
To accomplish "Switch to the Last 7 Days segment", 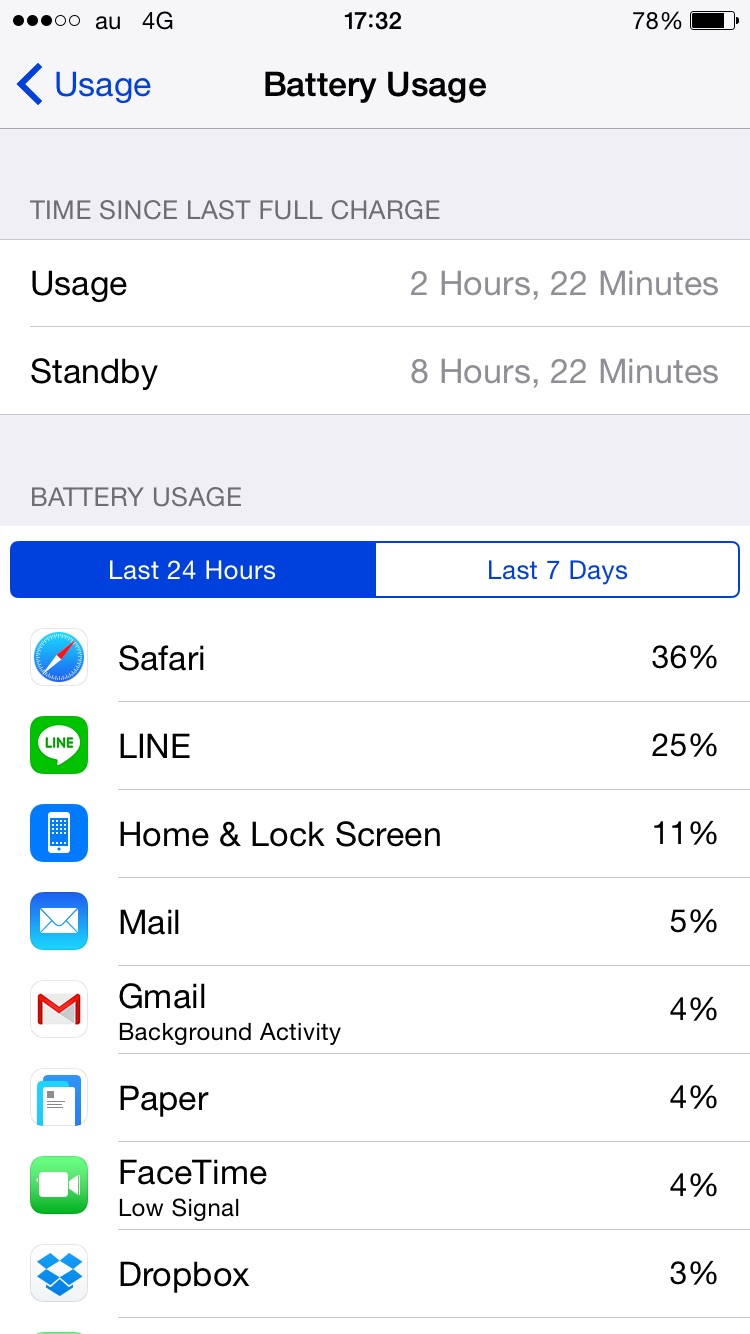I will coord(557,570).
